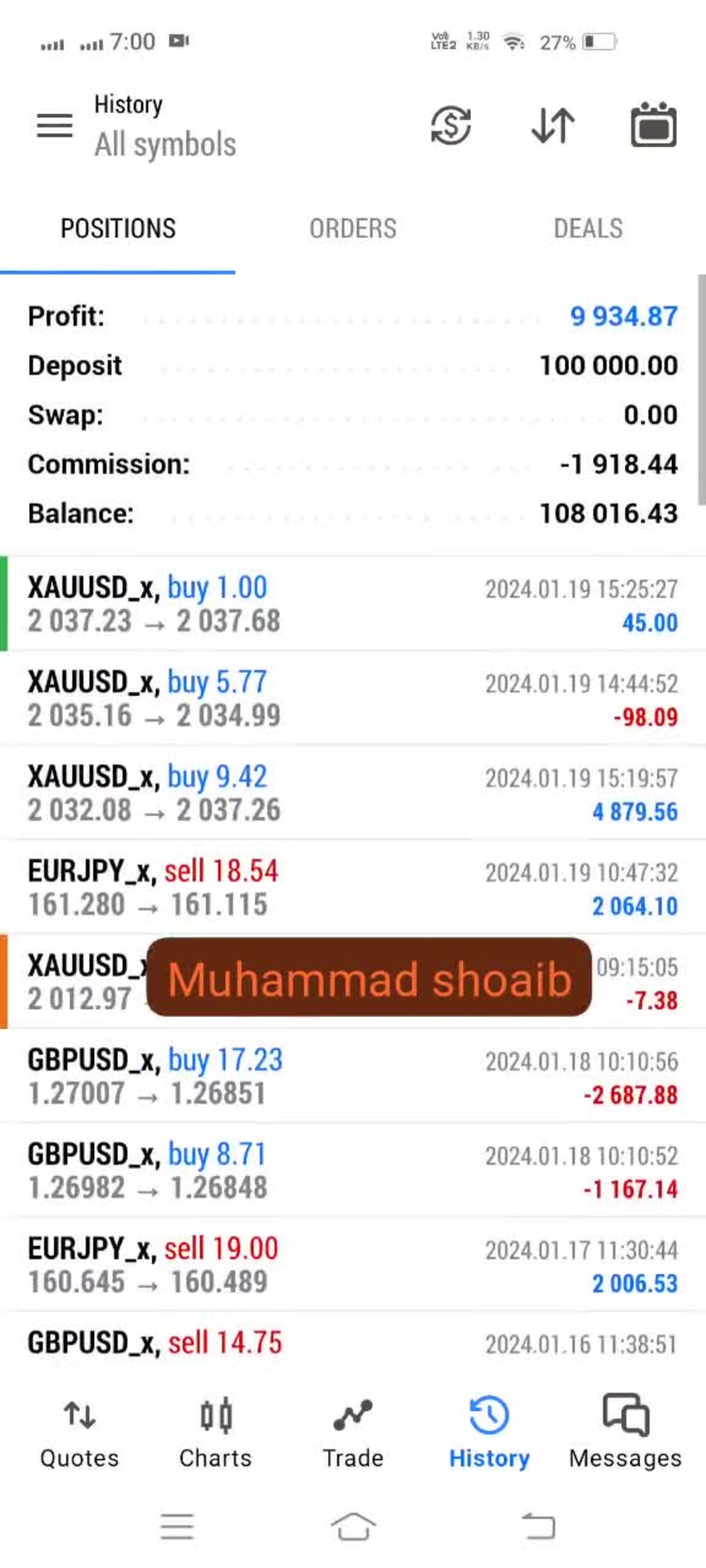
Task: Open the GBPUSD_x buy 8.71 position
Action: 353,1171
